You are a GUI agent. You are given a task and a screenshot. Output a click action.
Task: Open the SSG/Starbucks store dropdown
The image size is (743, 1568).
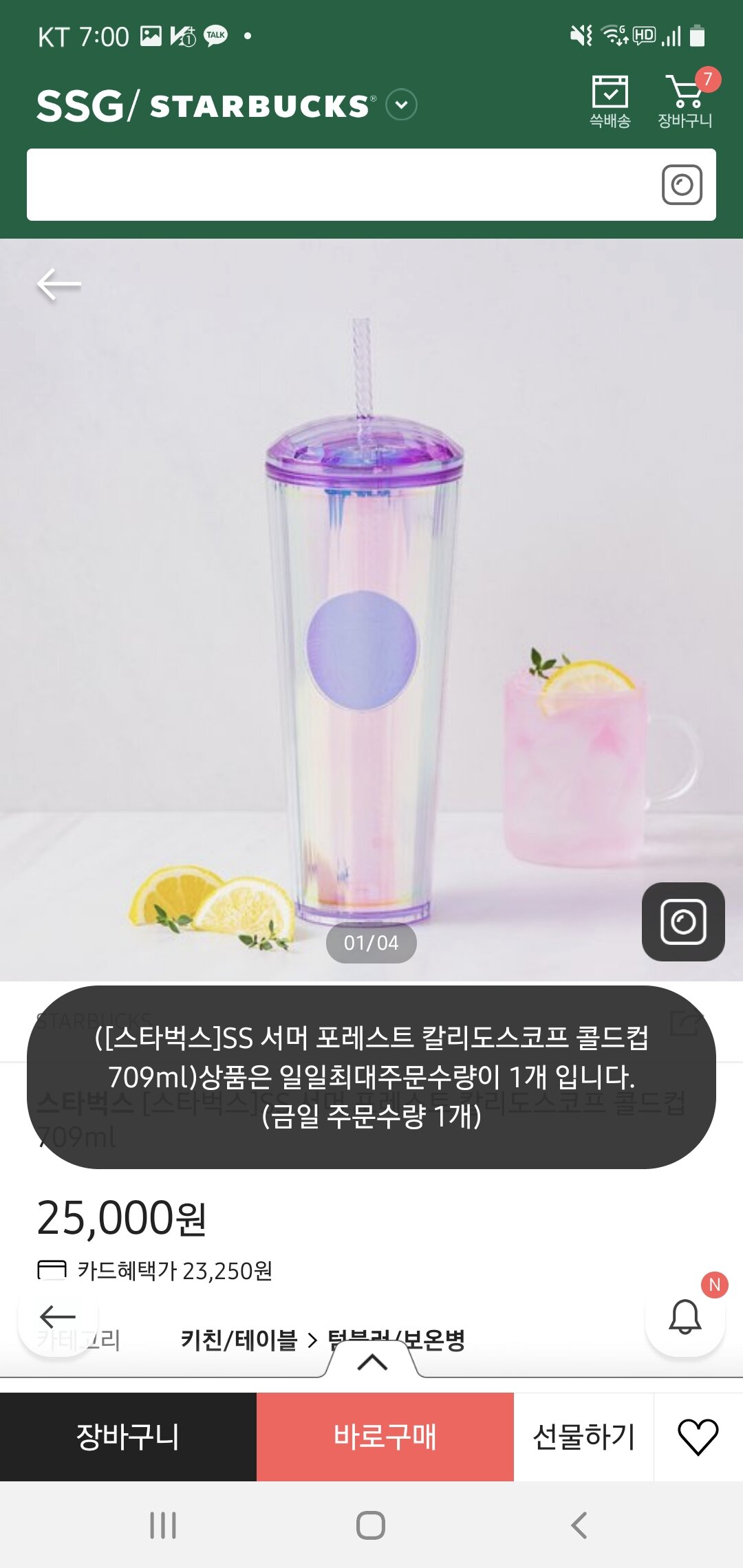coord(402,105)
